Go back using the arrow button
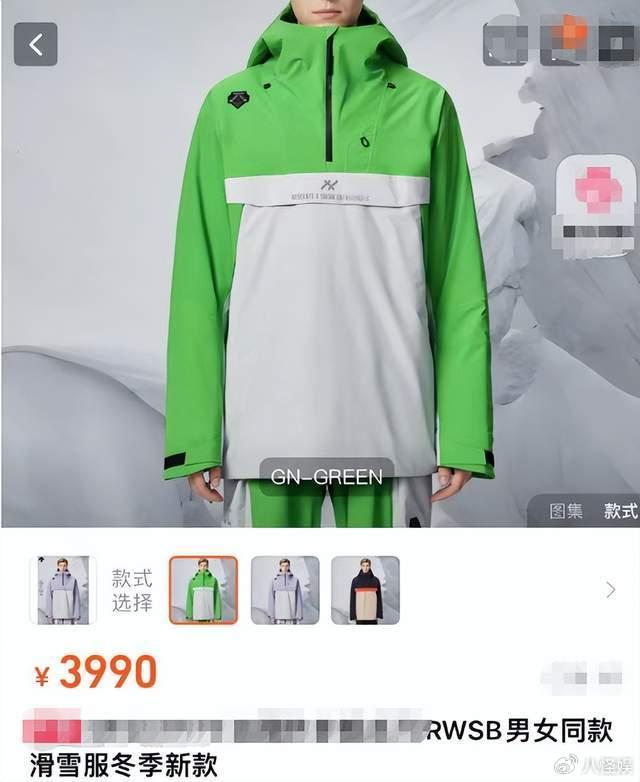640x782 pixels. click(36, 44)
